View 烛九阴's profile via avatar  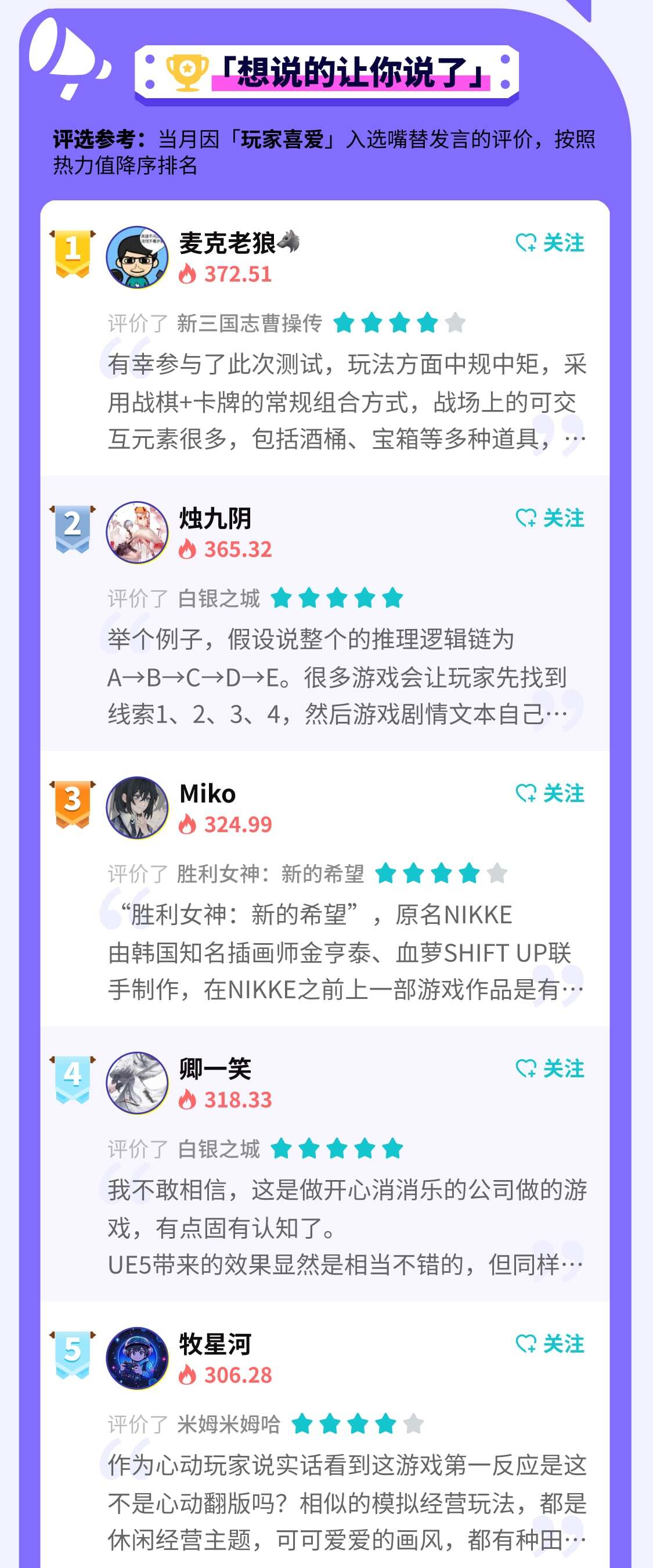pyautogui.click(x=137, y=532)
